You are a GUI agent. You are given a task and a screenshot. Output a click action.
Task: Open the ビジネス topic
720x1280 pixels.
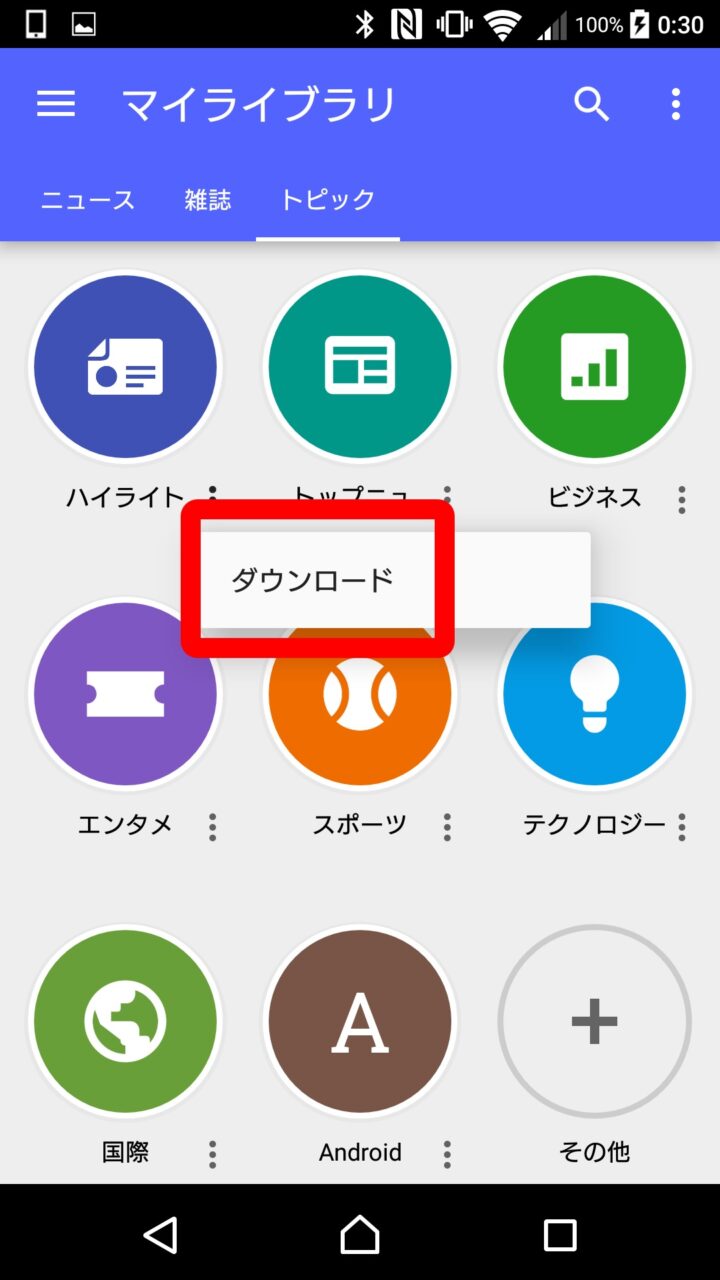click(x=594, y=367)
